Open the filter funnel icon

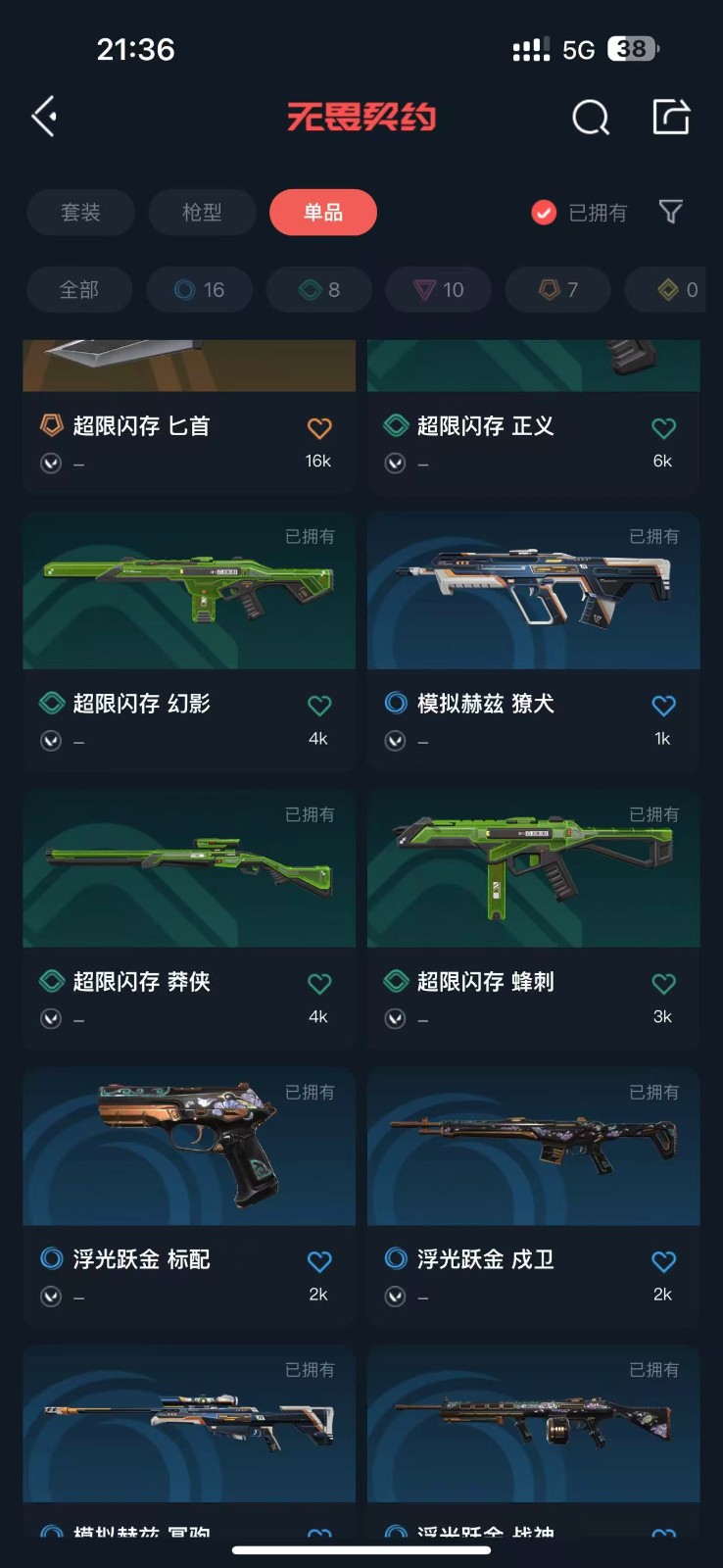point(671,212)
